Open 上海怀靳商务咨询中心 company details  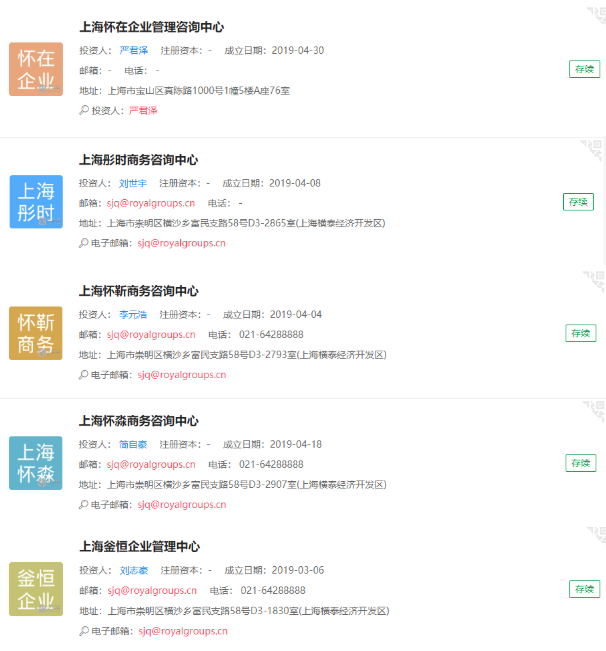tap(138, 291)
